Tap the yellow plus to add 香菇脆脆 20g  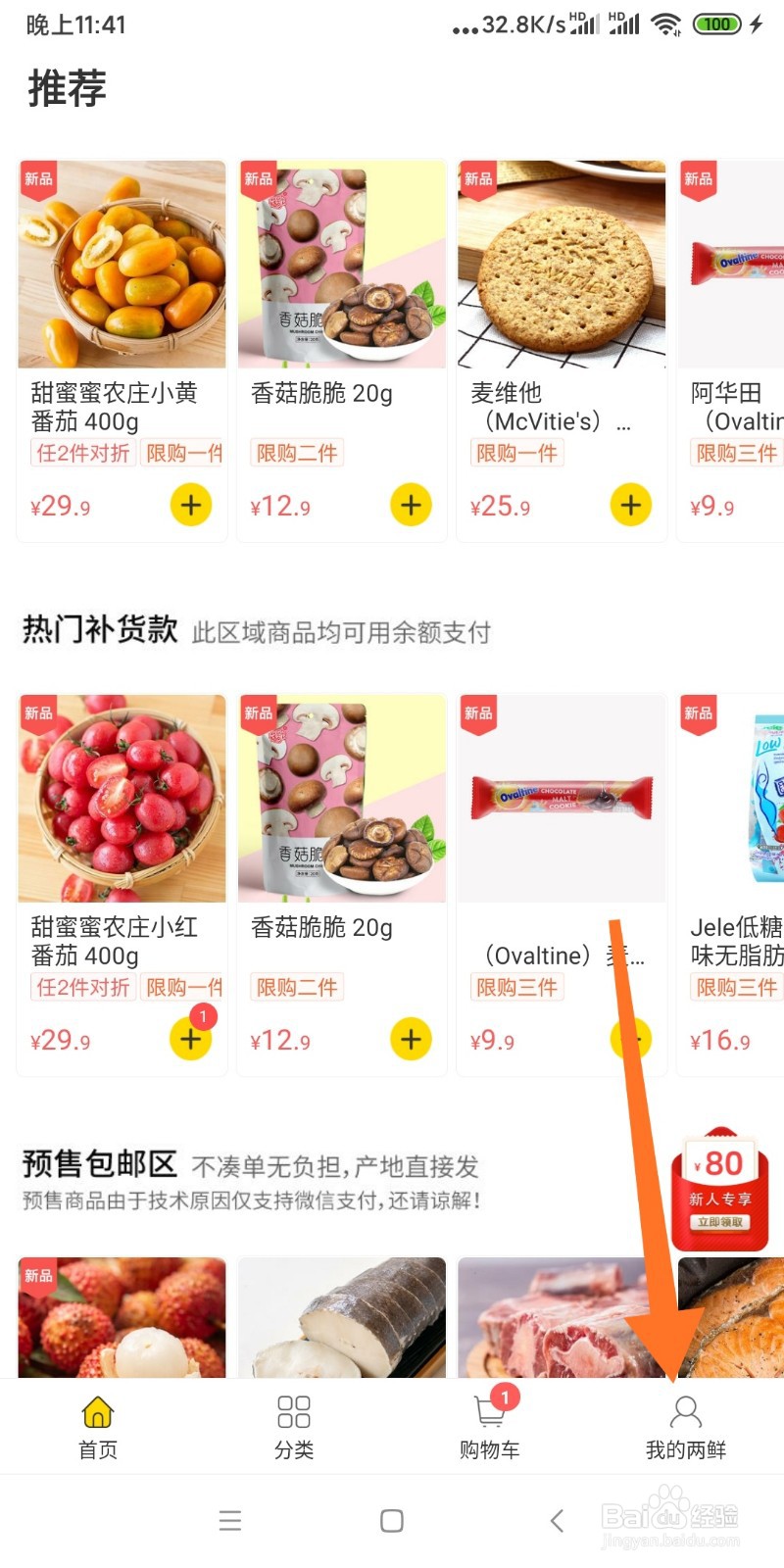point(411,505)
